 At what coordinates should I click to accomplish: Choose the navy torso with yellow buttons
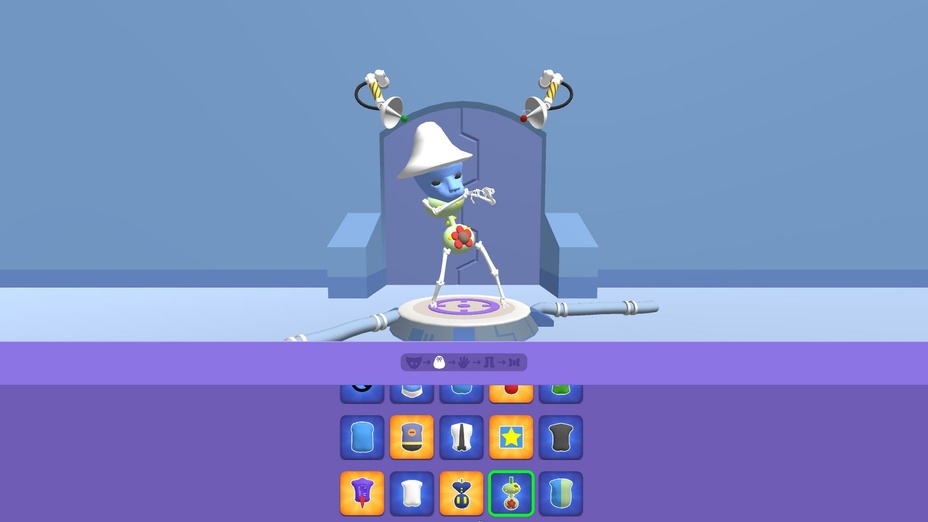click(461, 493)
